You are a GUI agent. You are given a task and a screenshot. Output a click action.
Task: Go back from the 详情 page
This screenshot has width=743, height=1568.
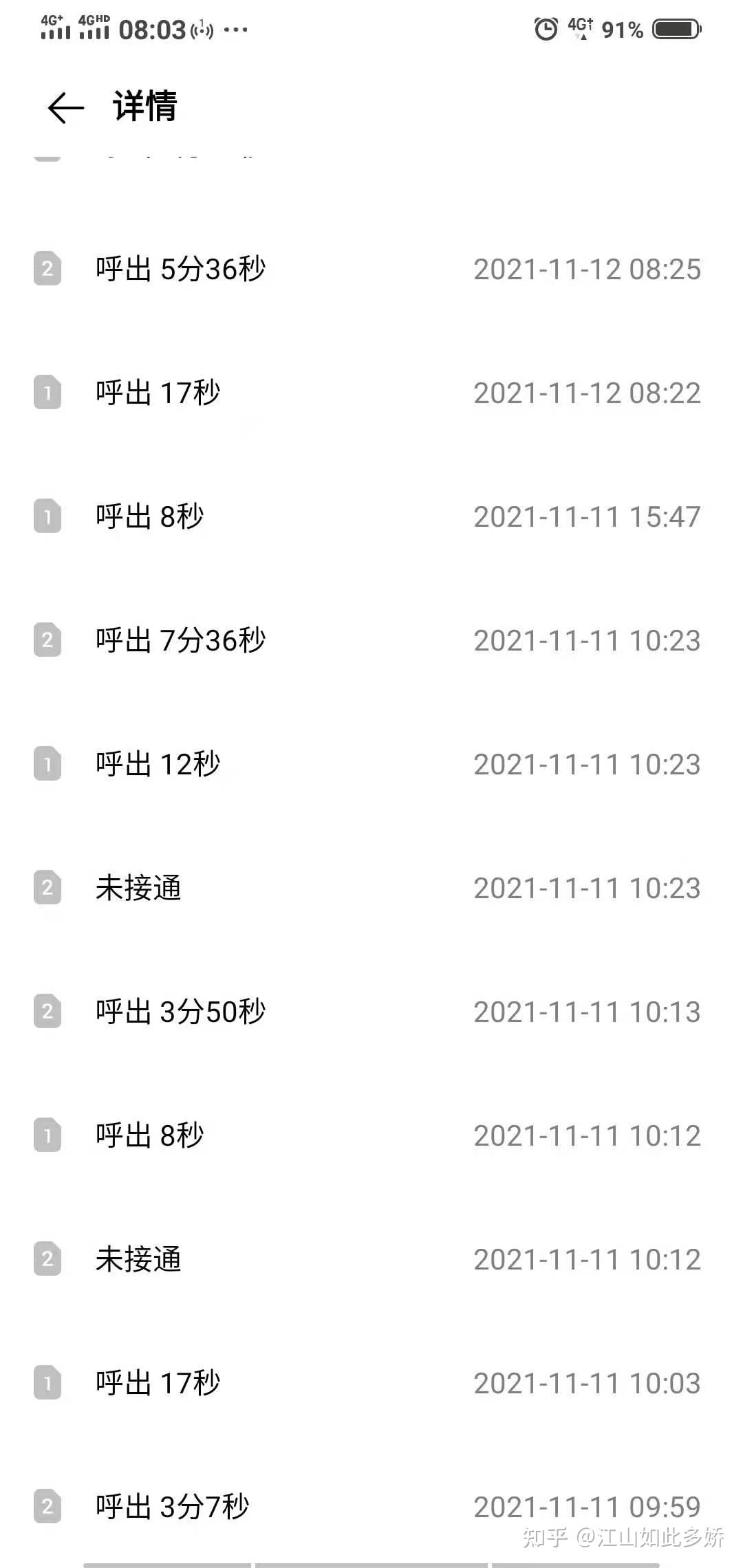(x=65, y=108)
